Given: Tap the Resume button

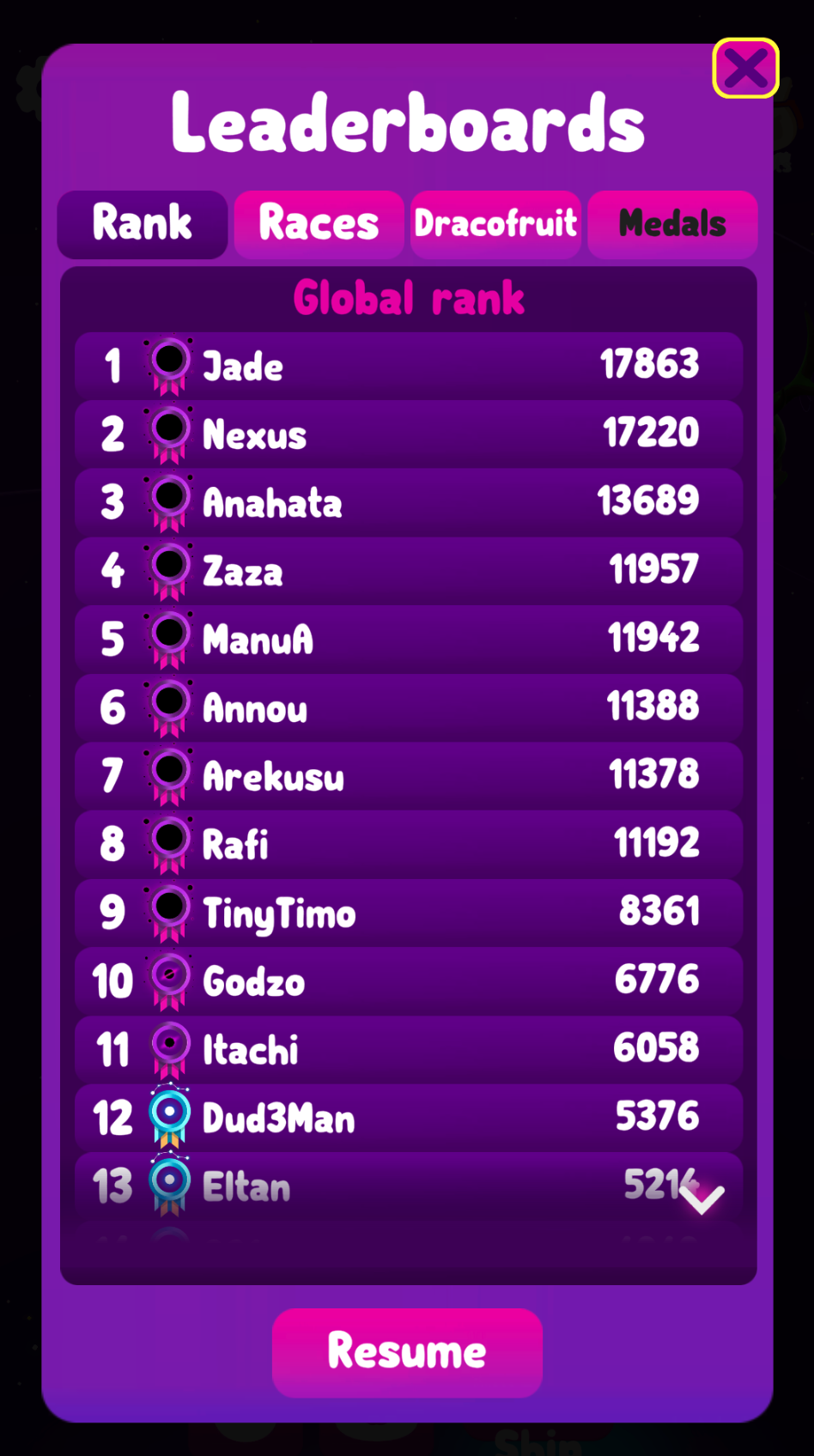Looking at the screenshot, I should click(x=407, y=1352).
